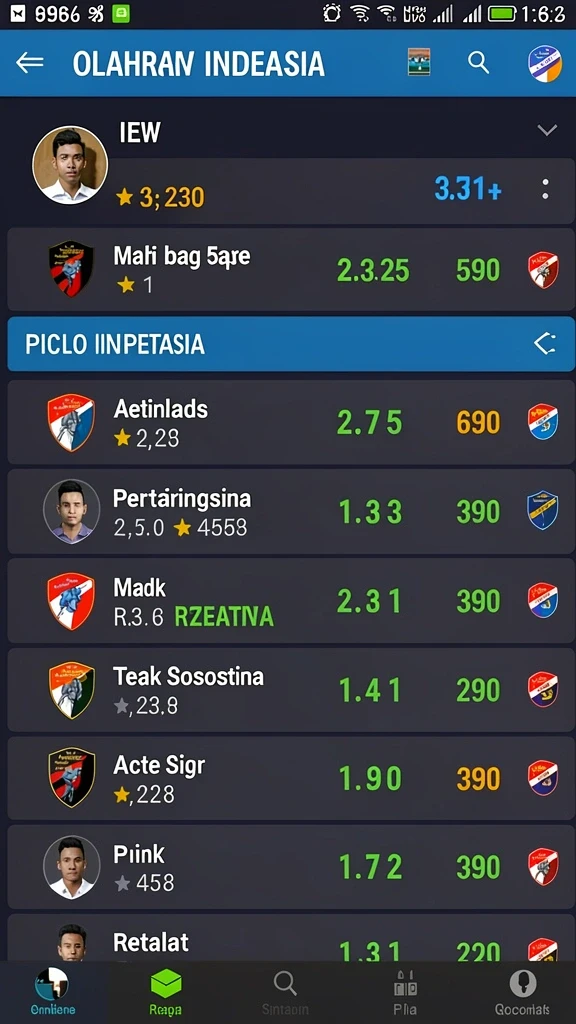
Task: Choose the 390 value on Acte Sigr
Action: 478,778
